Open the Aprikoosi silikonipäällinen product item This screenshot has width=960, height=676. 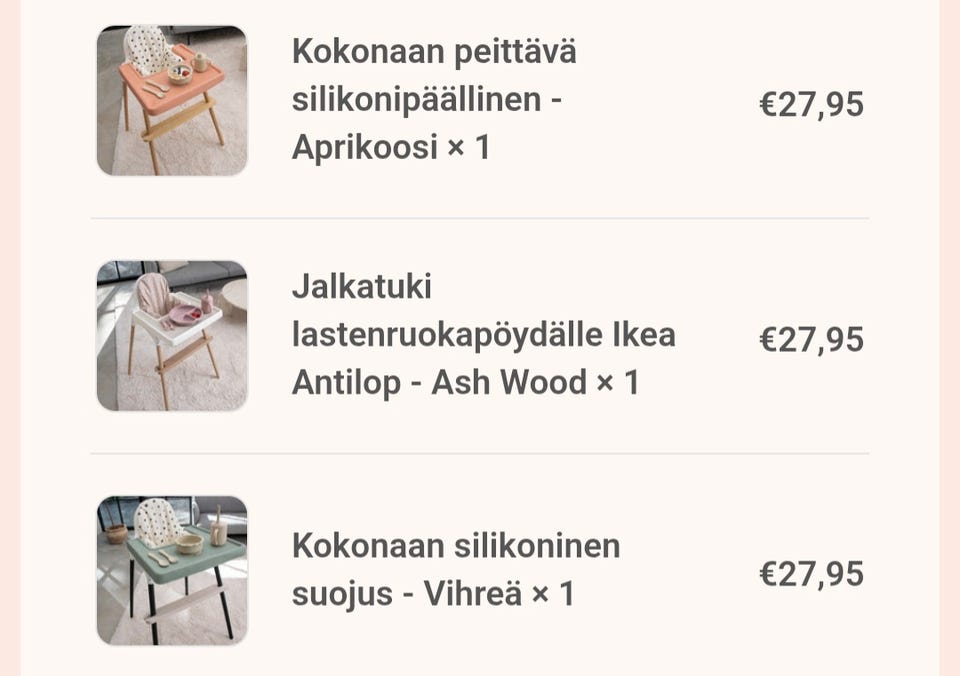tap(434, 100)
